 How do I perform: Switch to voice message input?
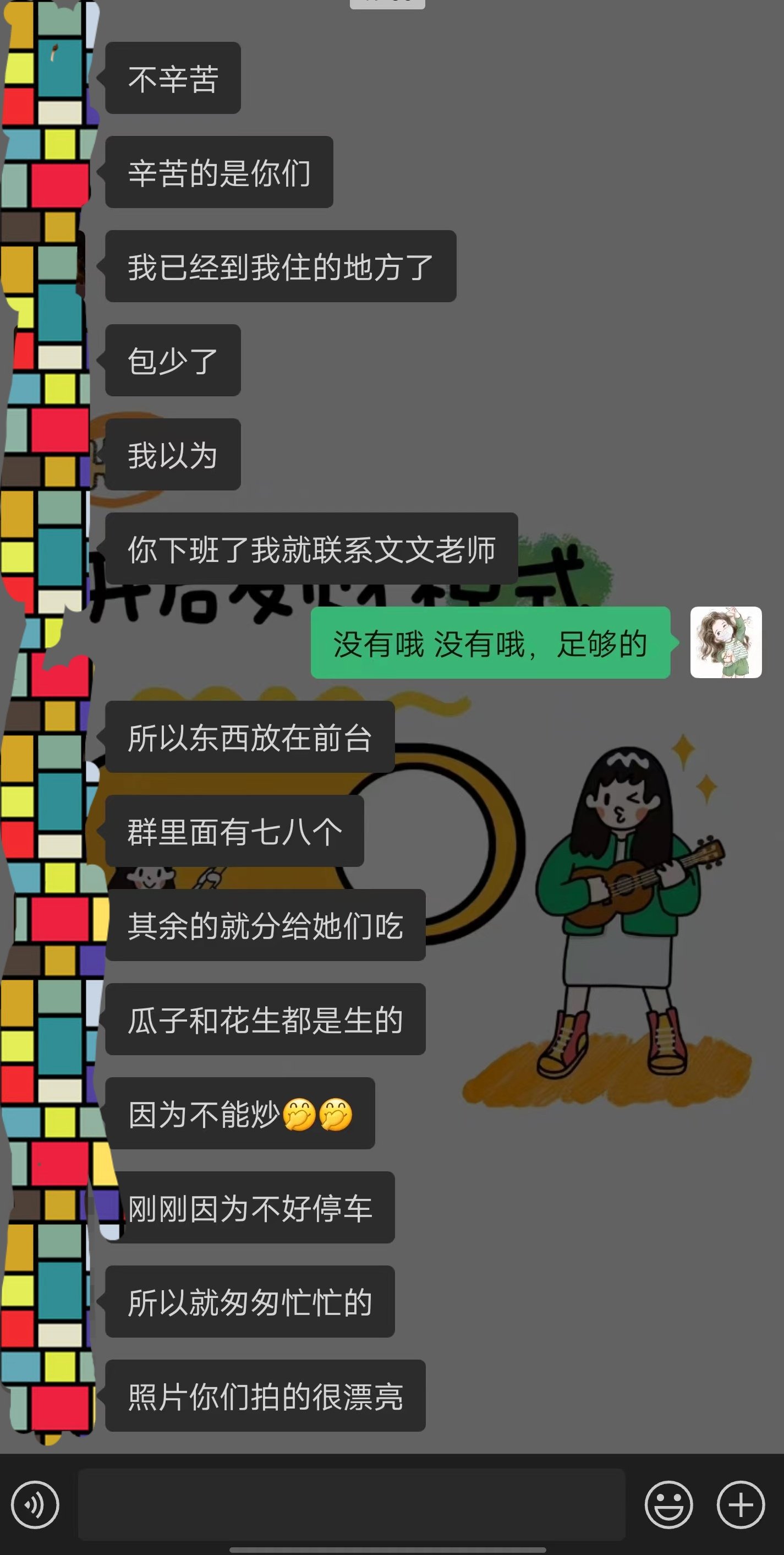click(35, 1505)
